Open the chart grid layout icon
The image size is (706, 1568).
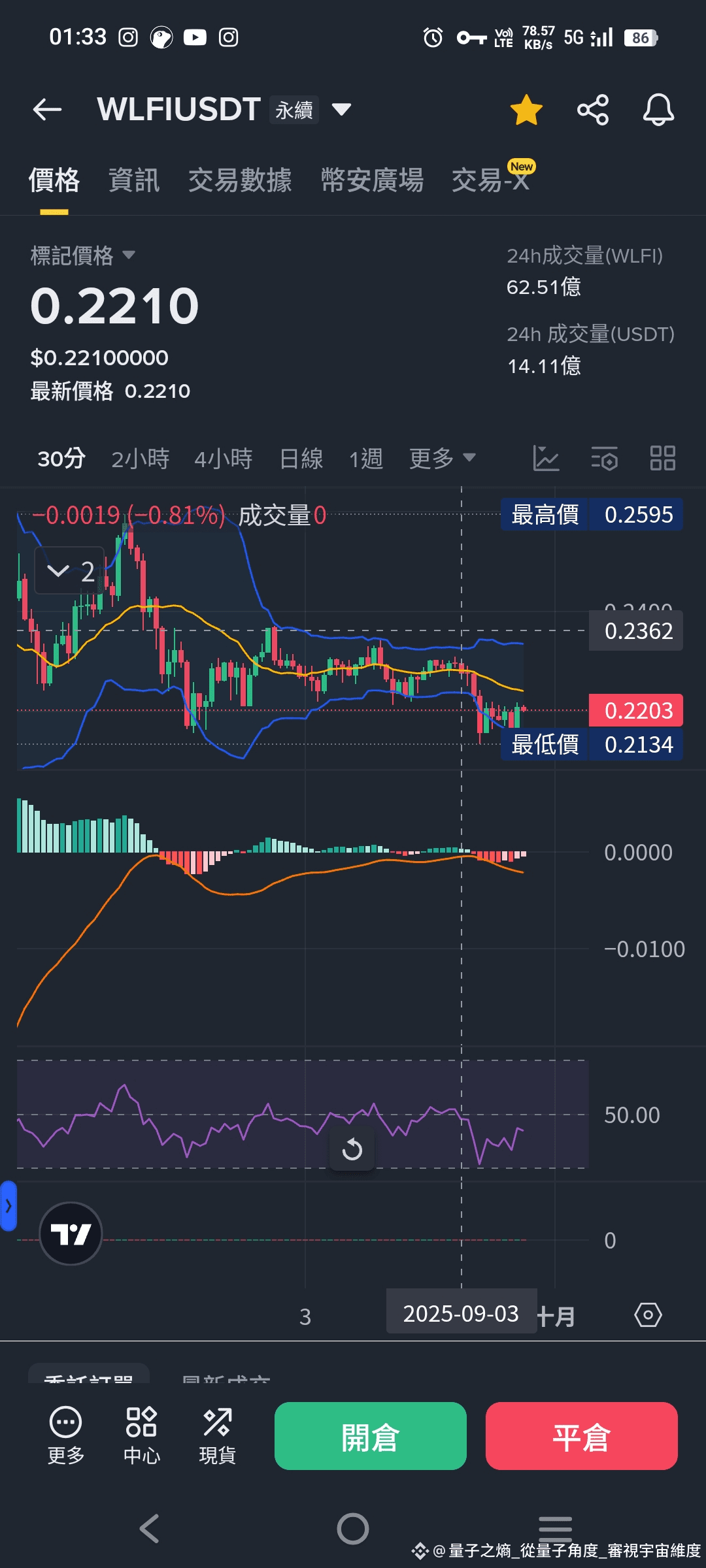pos(663,458)
